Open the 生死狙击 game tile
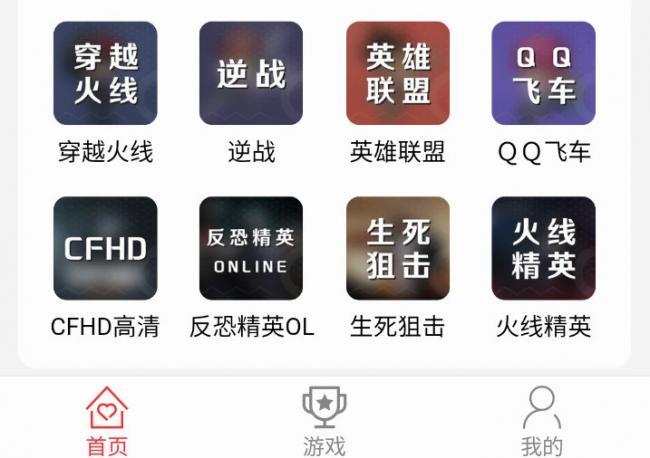The width and height of the screenshot is (650, 458). 397,249
